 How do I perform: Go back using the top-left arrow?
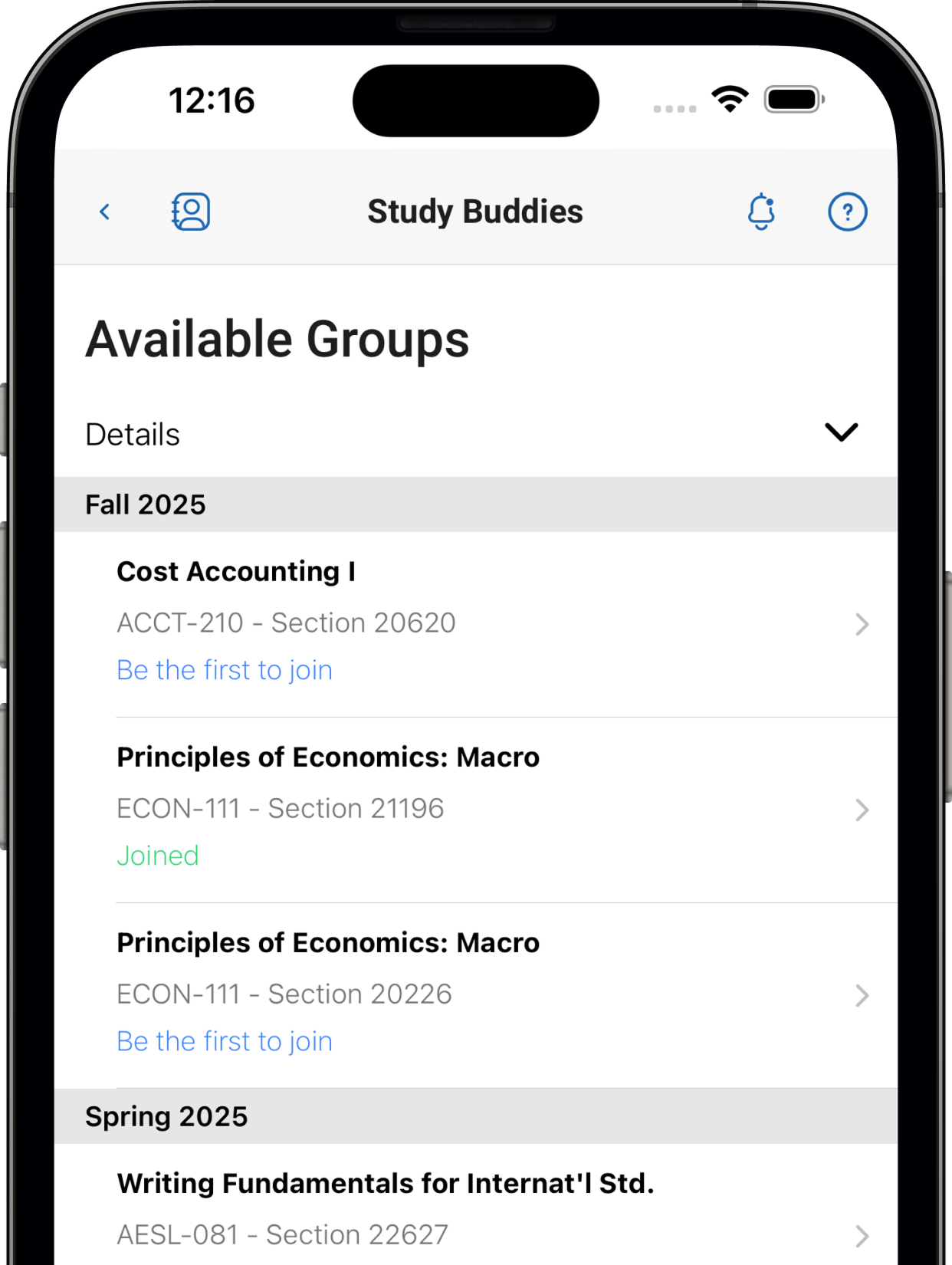tap(105, 212)
